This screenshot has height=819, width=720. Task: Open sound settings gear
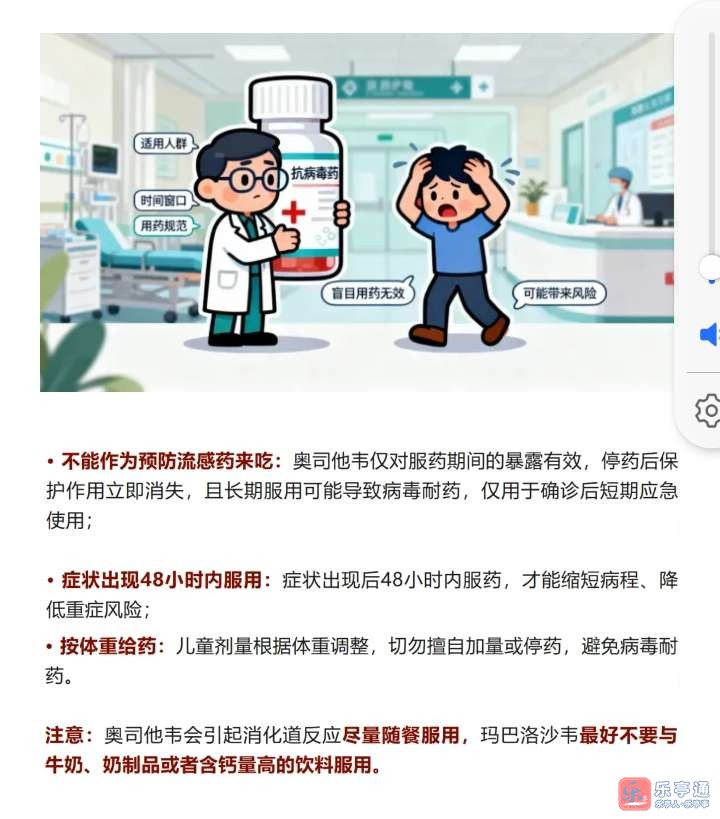708,410
